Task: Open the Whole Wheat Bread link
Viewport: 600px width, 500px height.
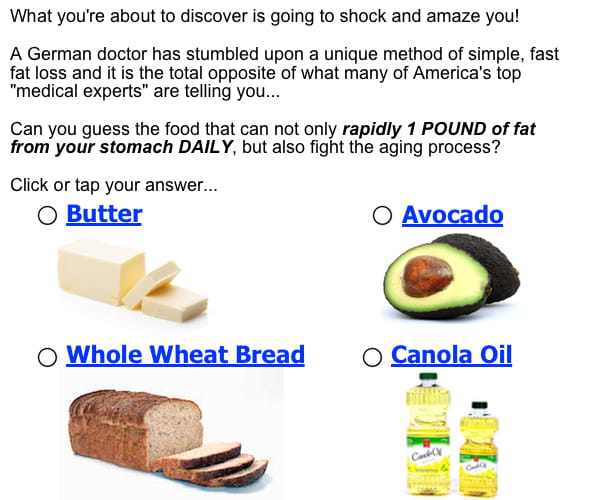Action: [185, 355]
